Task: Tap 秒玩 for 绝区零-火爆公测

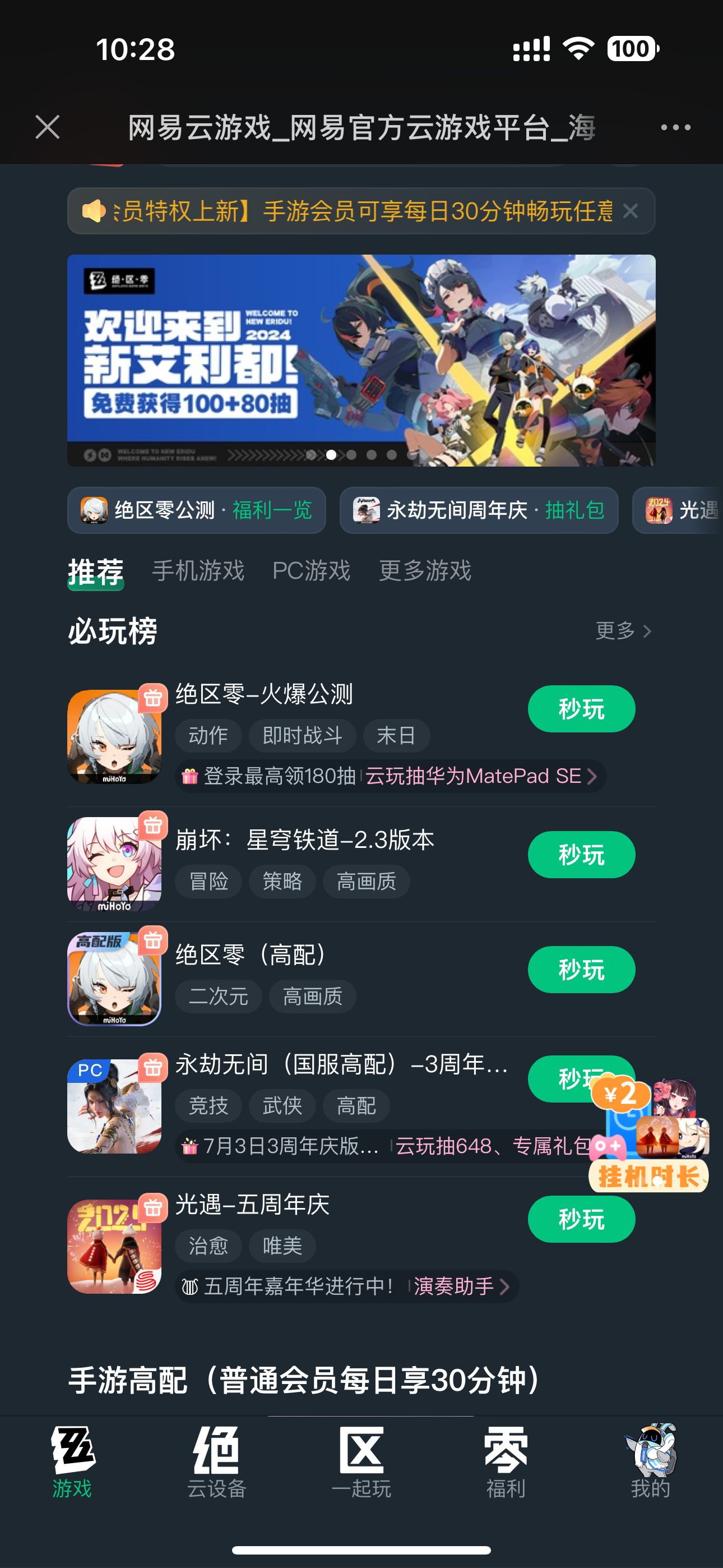Action: (581, 709)
